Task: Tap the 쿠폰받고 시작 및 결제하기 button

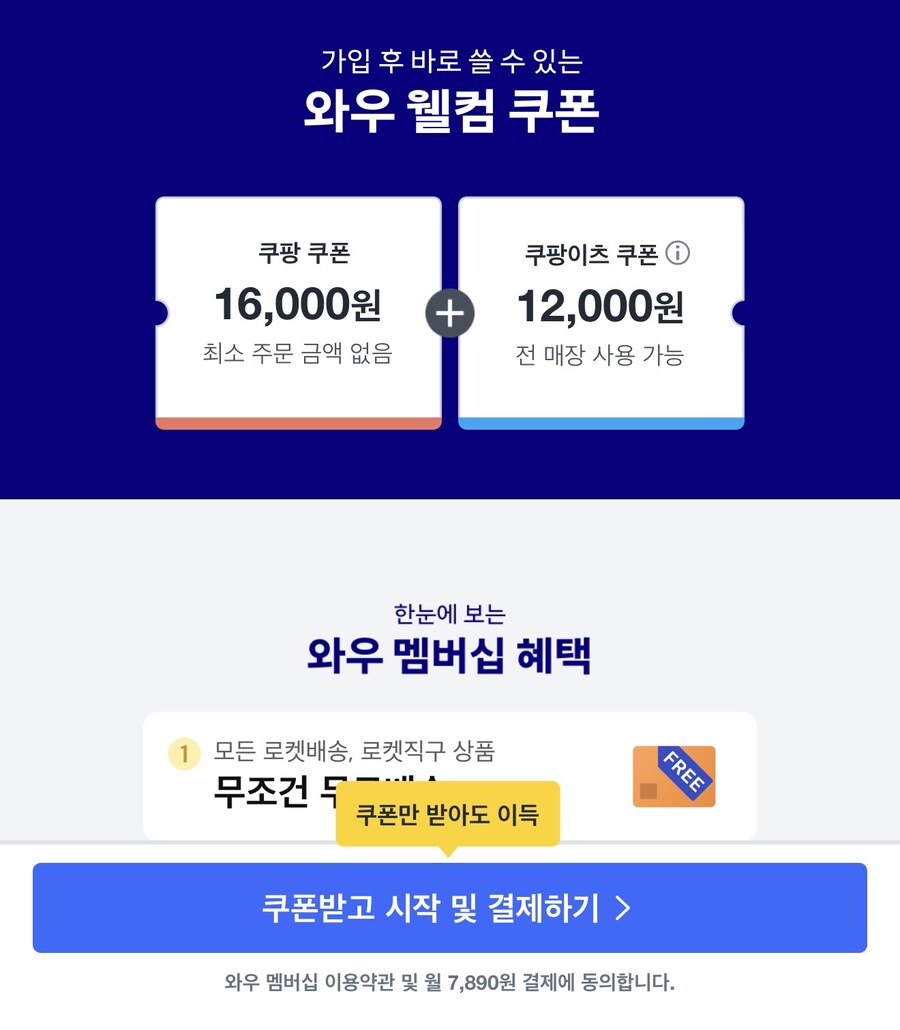Action: pos(449,908)
